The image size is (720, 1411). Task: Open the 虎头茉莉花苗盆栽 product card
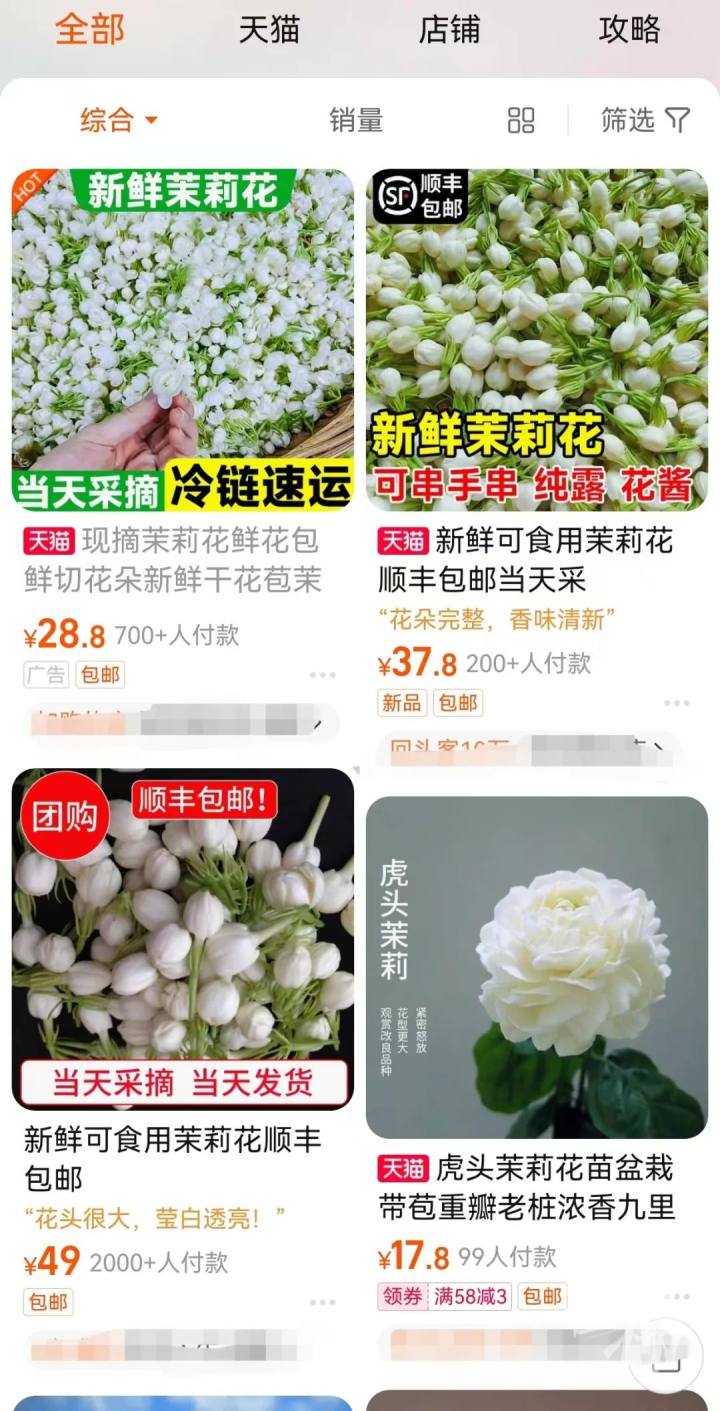point(537,967)
